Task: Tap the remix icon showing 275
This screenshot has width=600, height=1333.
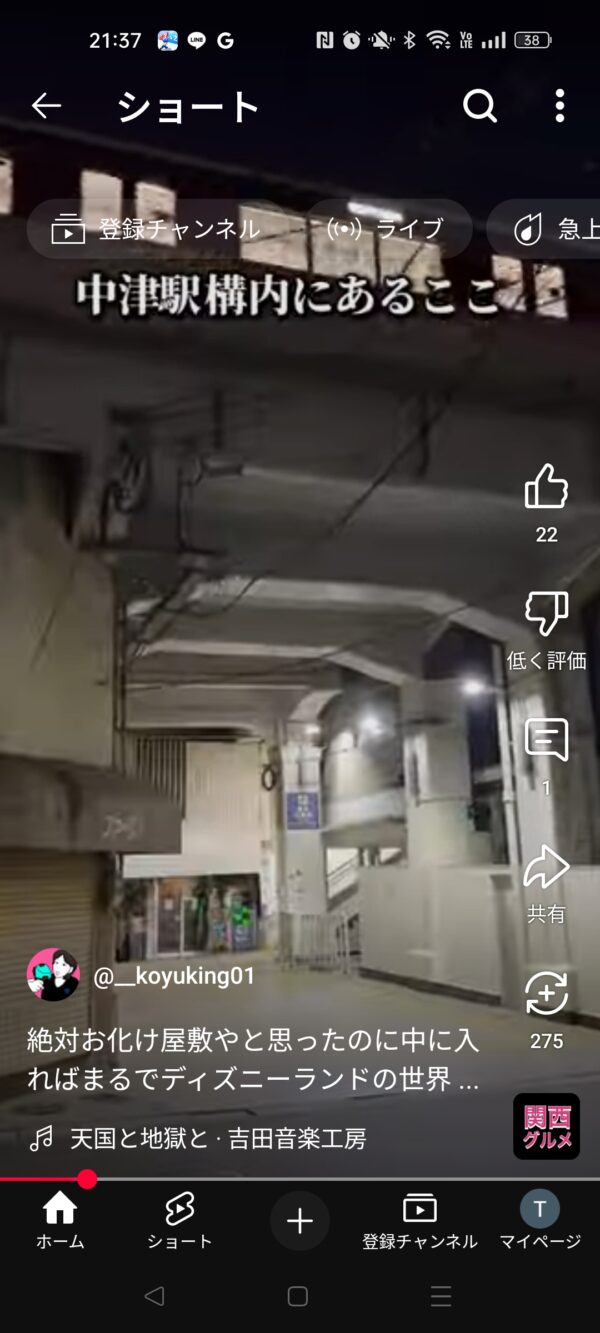Action: pos(546,995)
